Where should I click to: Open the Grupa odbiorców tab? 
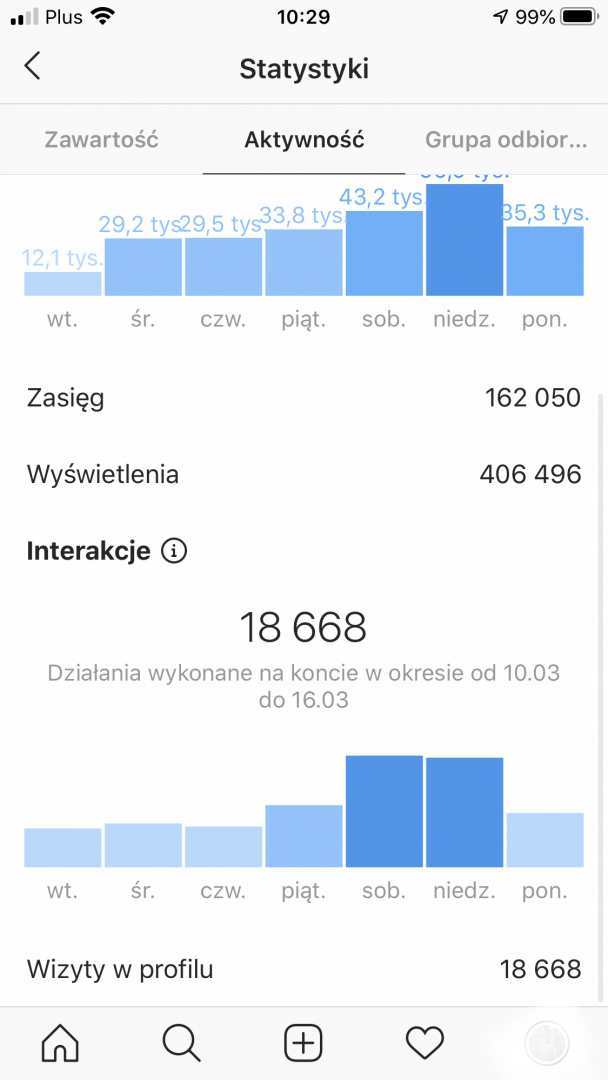pyautogui.click(x=506, y=140)
